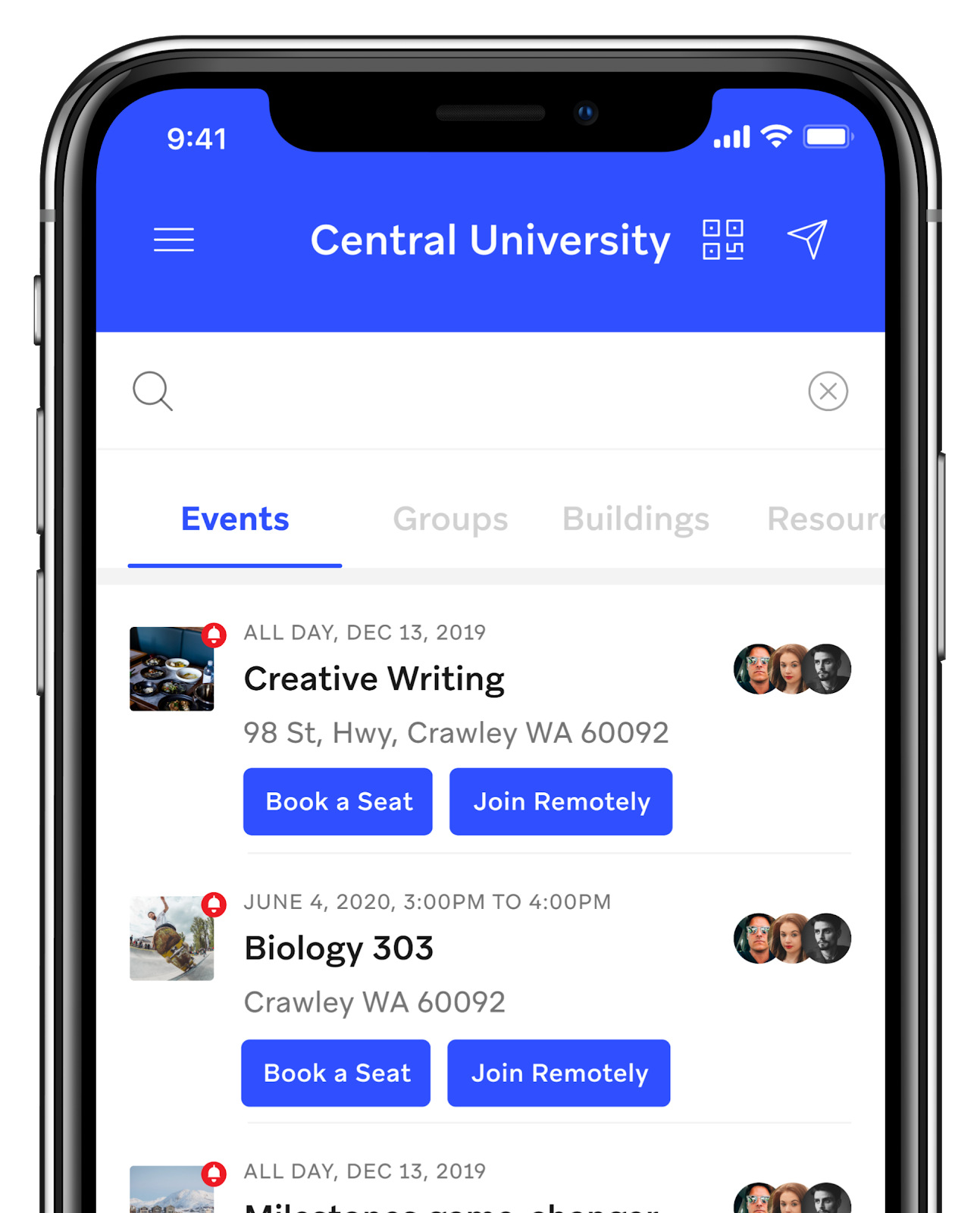
Task: Book a seat for Creative Writing
Action: pos(338,802)
